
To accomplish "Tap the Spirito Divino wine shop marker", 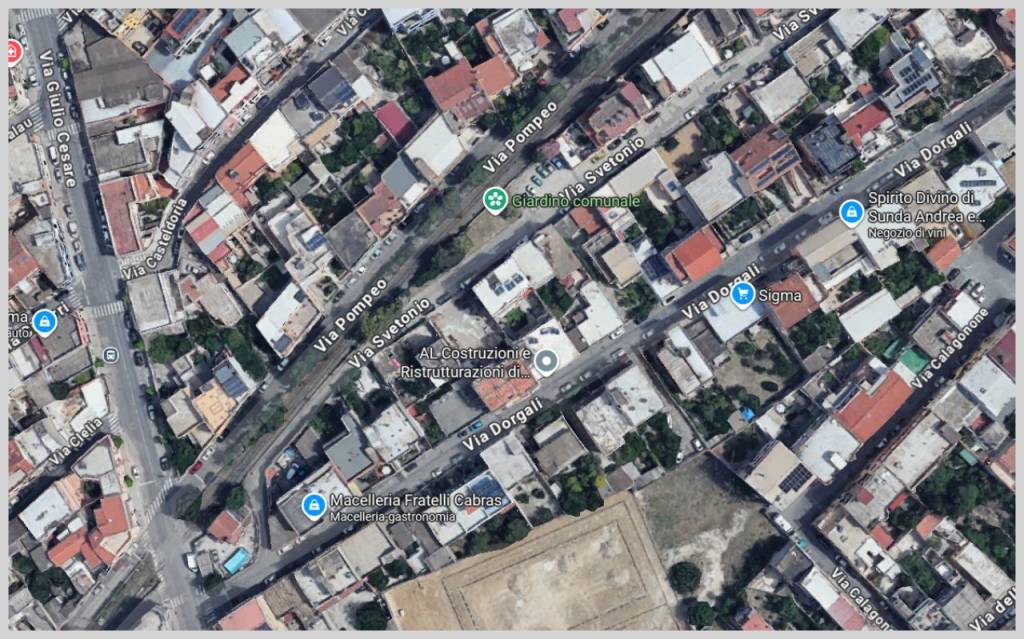I will (x=852, y=212).
